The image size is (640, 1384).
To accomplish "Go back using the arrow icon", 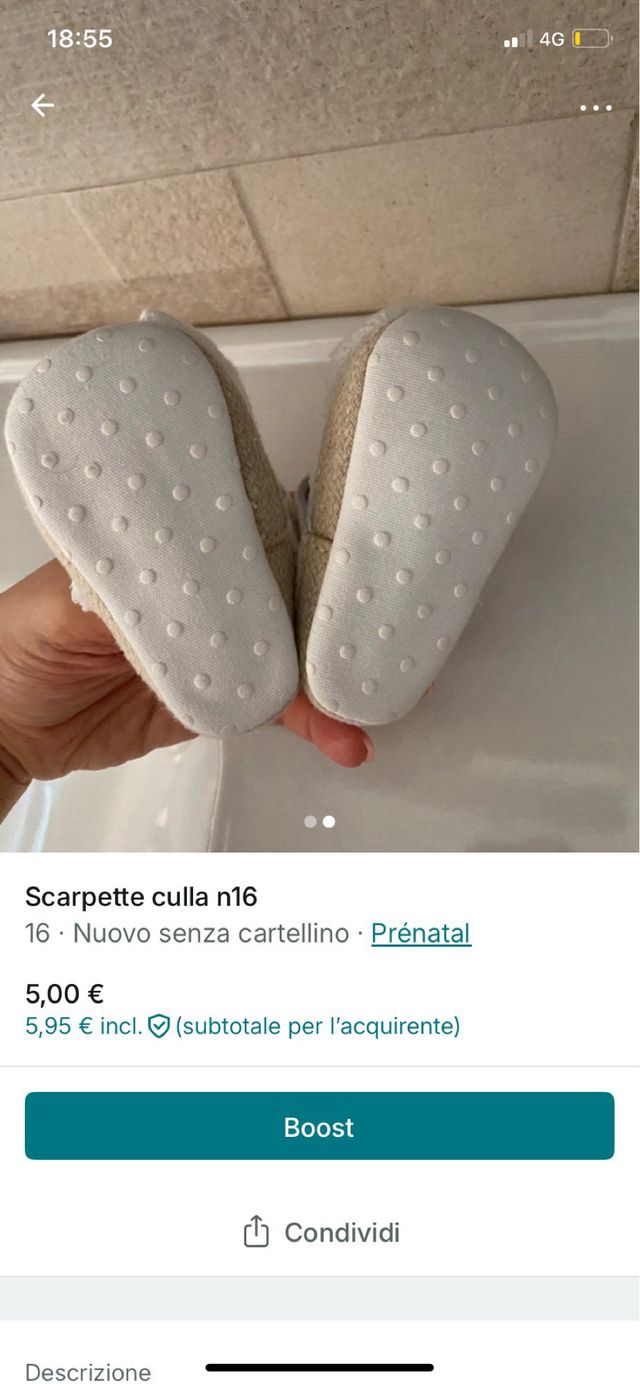I will coord(42,105).
